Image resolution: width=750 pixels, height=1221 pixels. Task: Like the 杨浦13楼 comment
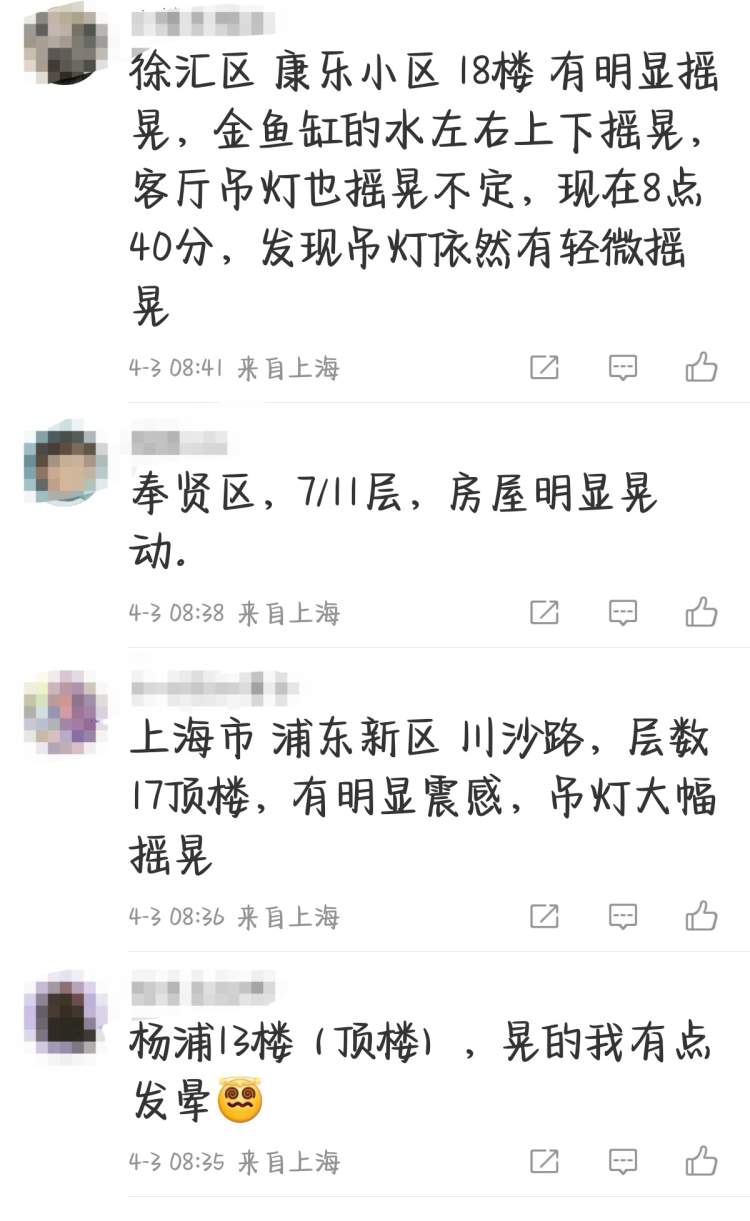point(701,1160)
